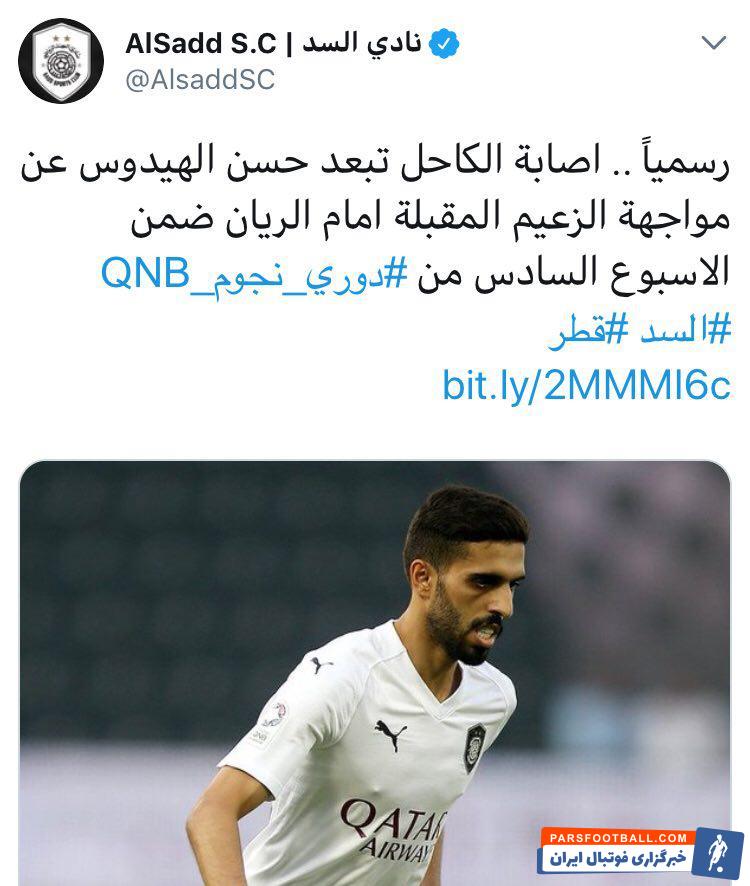Open the tweet options chevron menu
This screenshot has height=886, width=750.
[713, 43]
